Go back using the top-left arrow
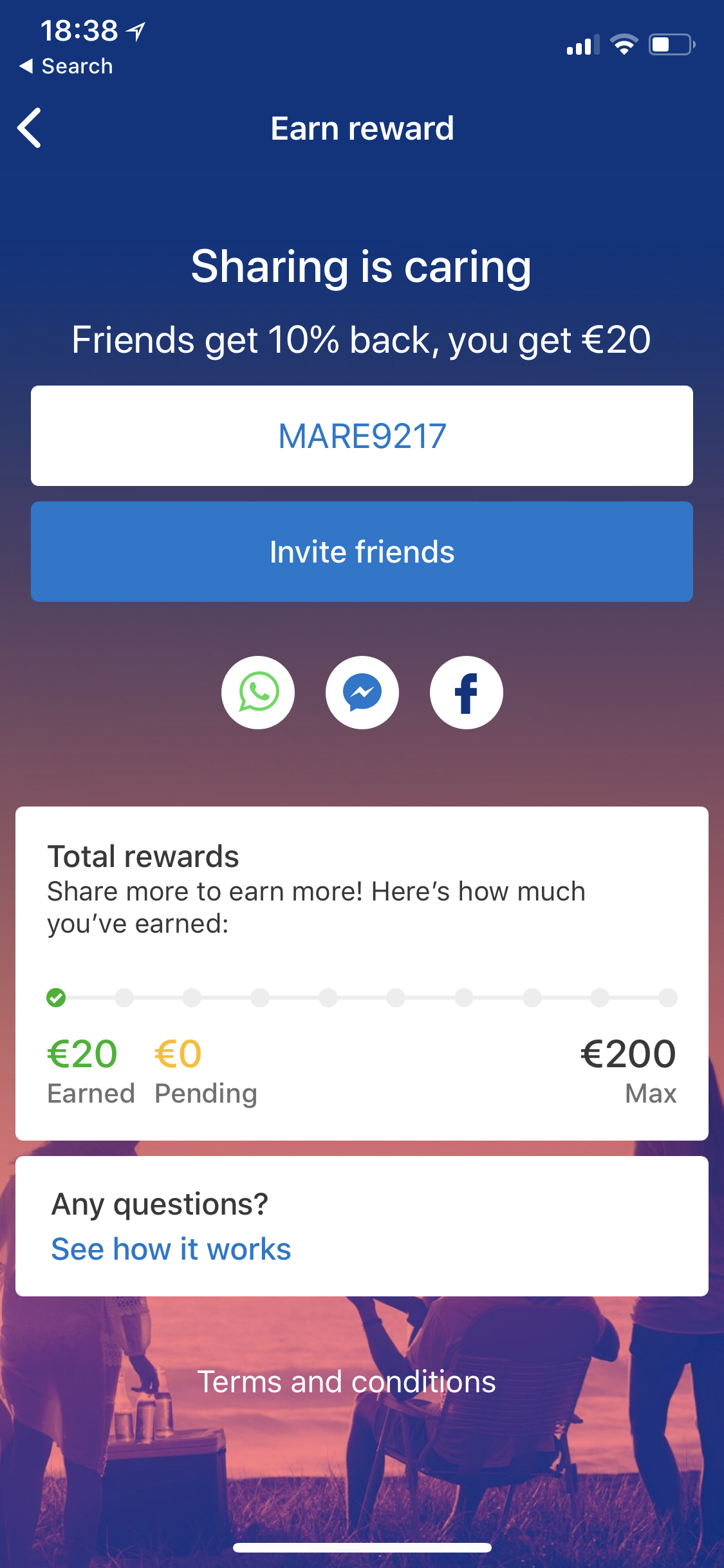Screen dimensions: 724x1568 click(x=30, y=128)
